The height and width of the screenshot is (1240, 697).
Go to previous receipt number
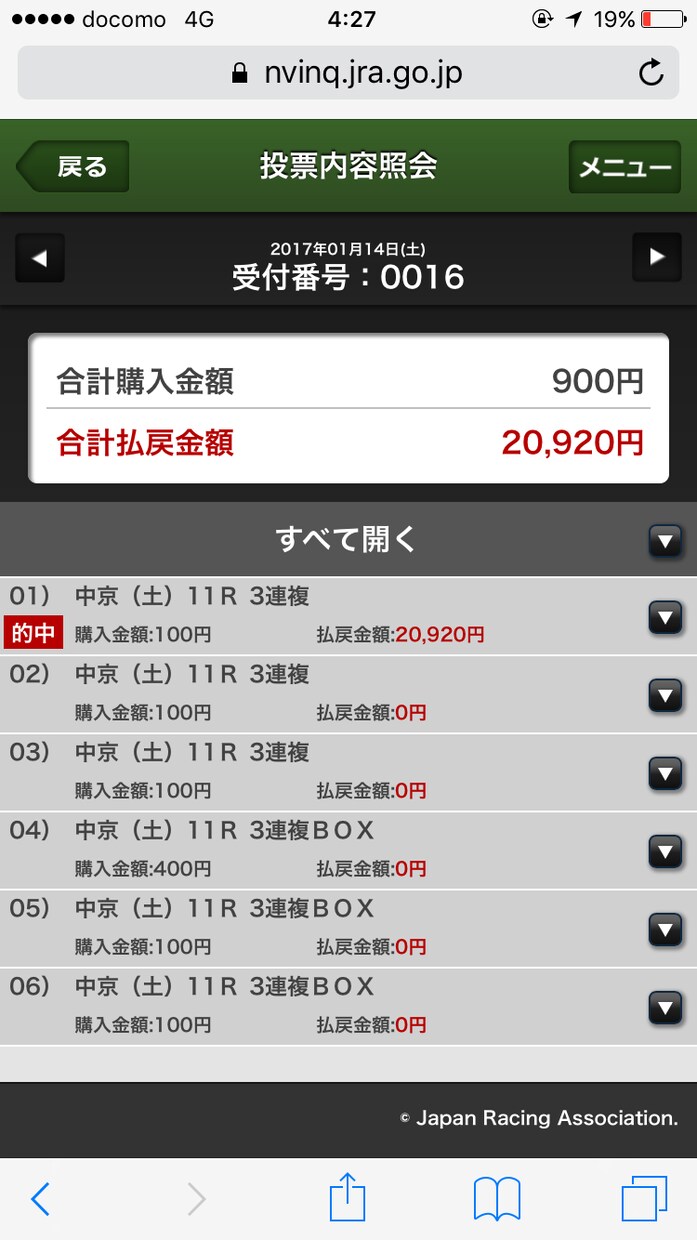tap(40, 257)
